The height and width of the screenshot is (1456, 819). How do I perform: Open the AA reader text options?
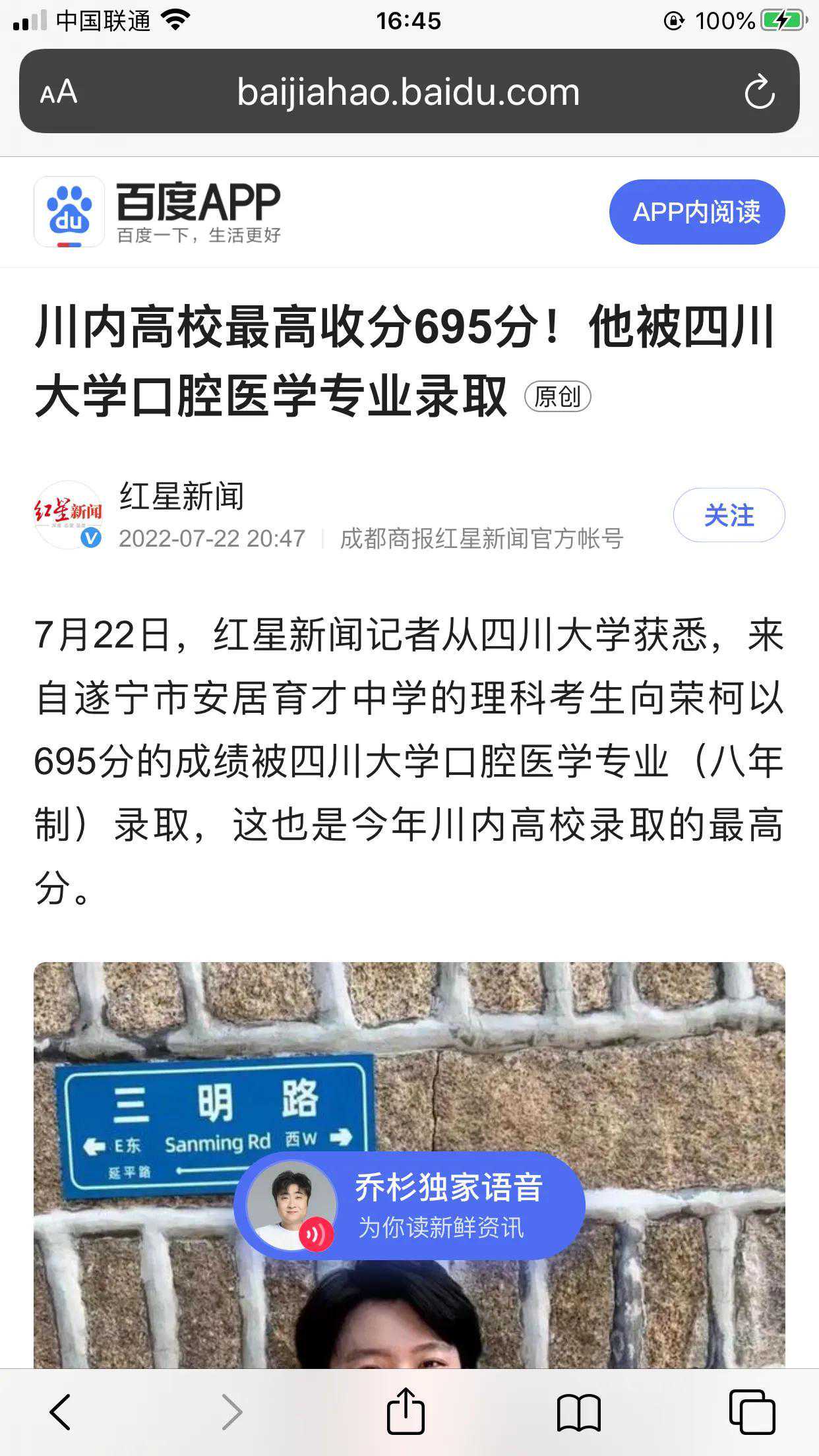pos(59,92)
